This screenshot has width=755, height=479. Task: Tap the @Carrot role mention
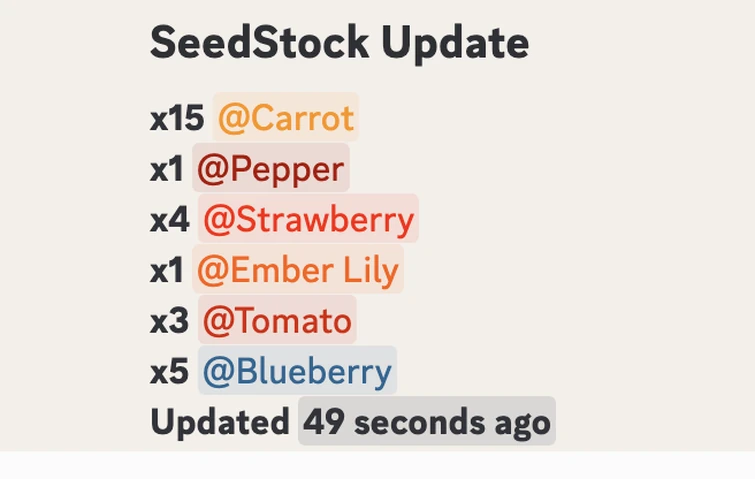(x=285, y=118)
